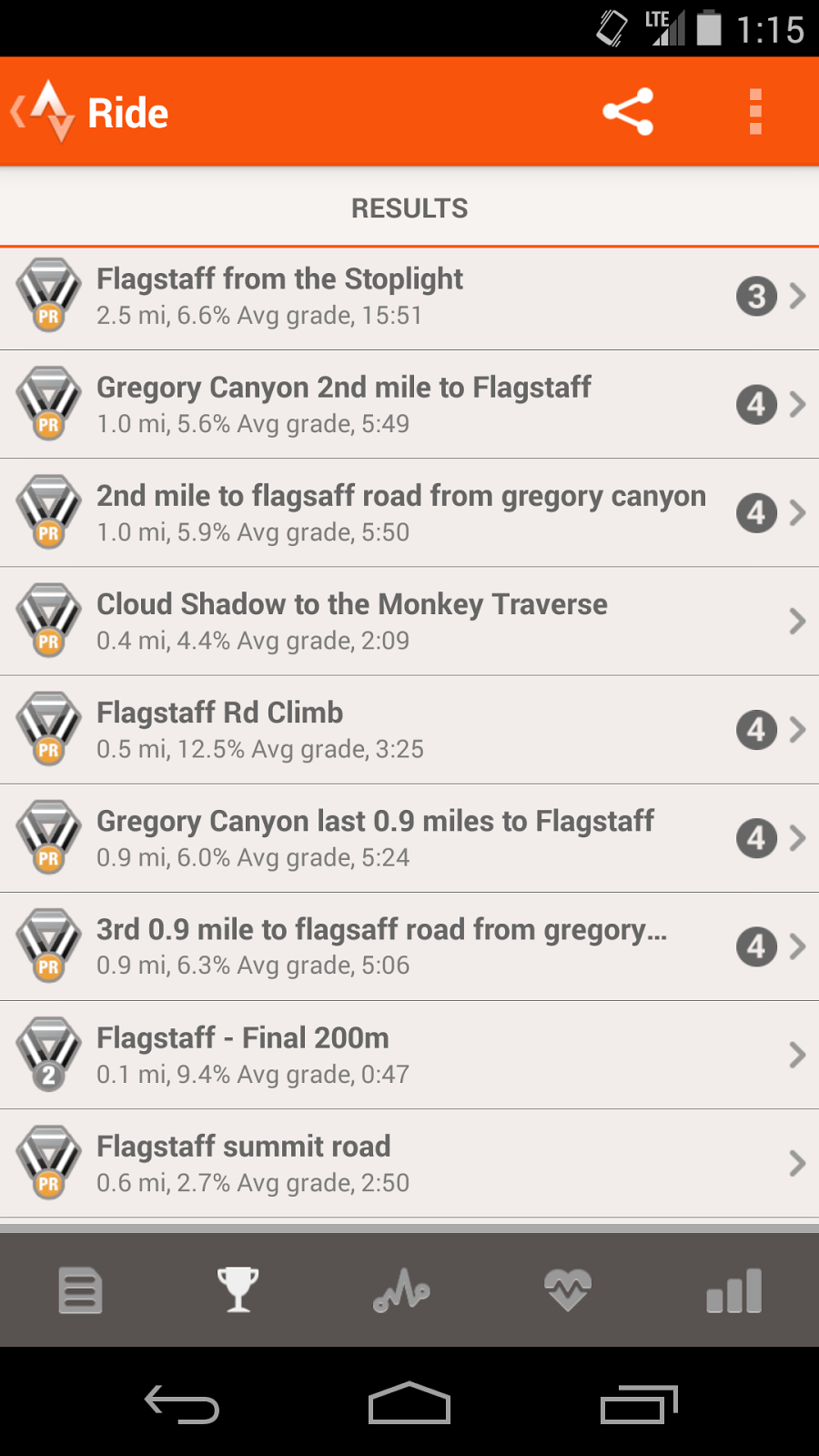Select the trophy results tab
The height and width of the screenshot is (1456, 819).
click(238, 1290)
